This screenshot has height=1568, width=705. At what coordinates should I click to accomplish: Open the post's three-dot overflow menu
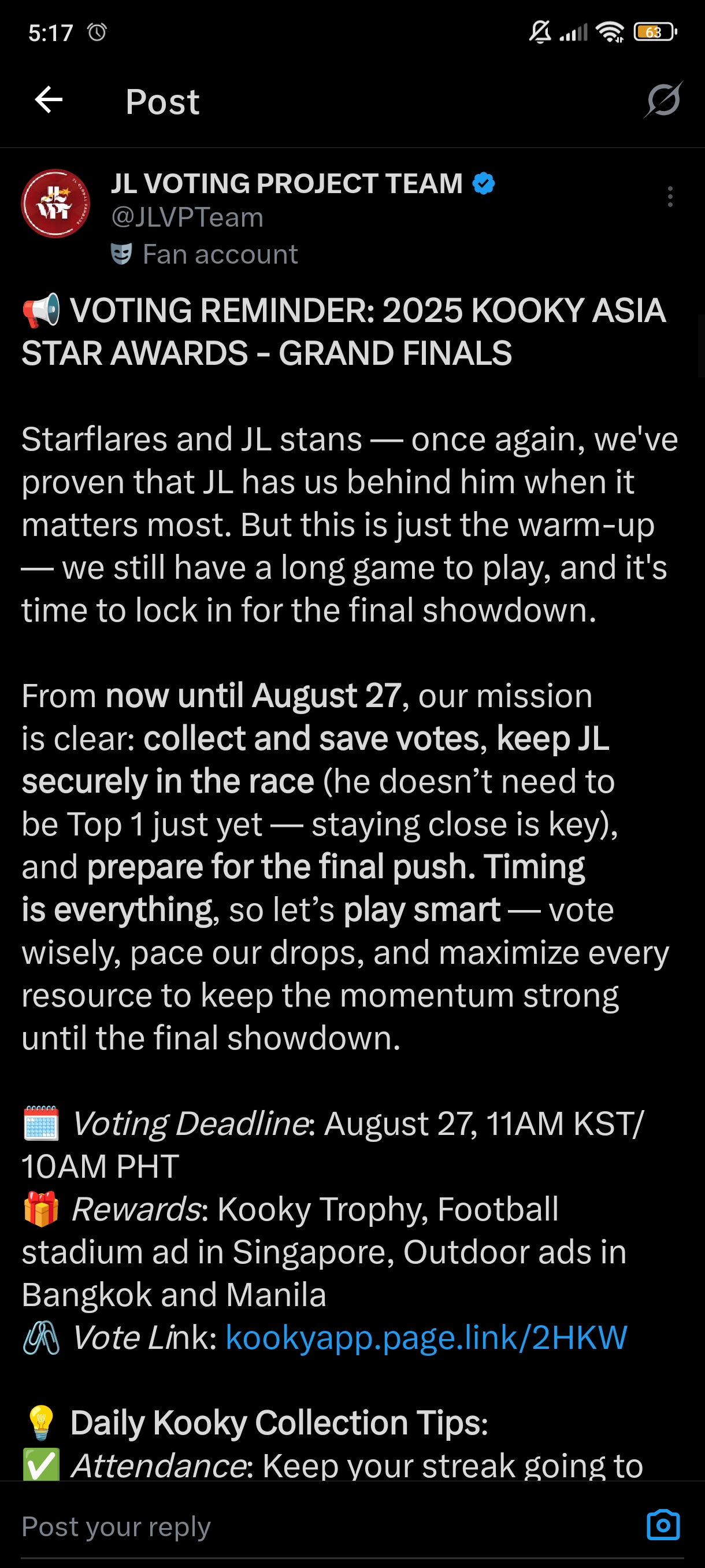tap(670, 197)
